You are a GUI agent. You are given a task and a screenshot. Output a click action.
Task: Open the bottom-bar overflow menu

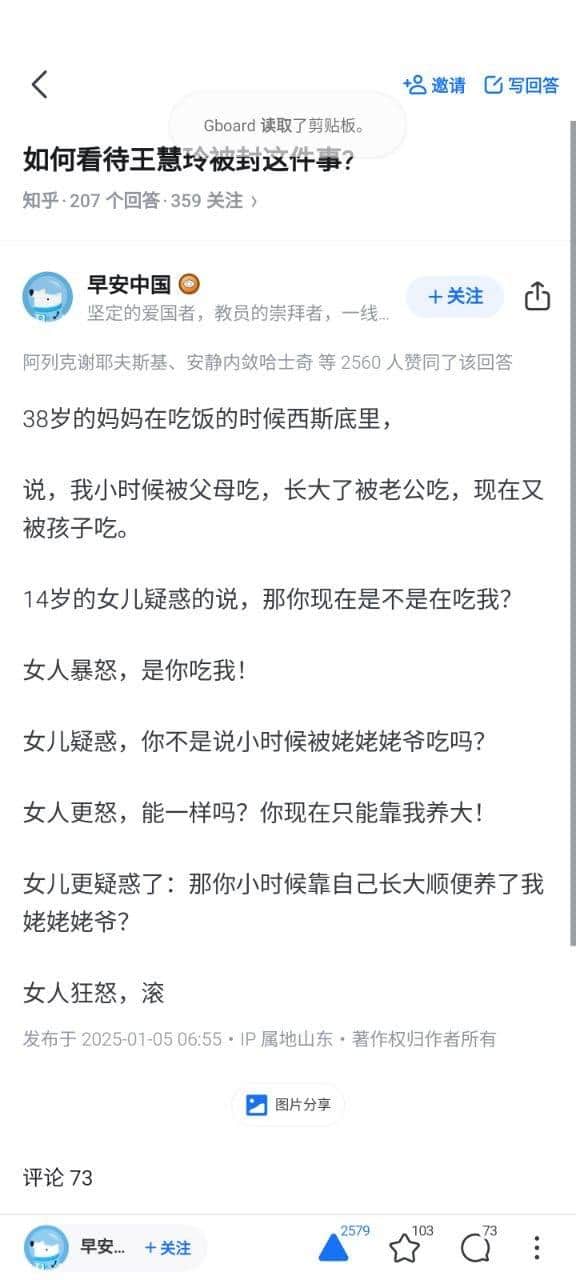[537, 1247]
